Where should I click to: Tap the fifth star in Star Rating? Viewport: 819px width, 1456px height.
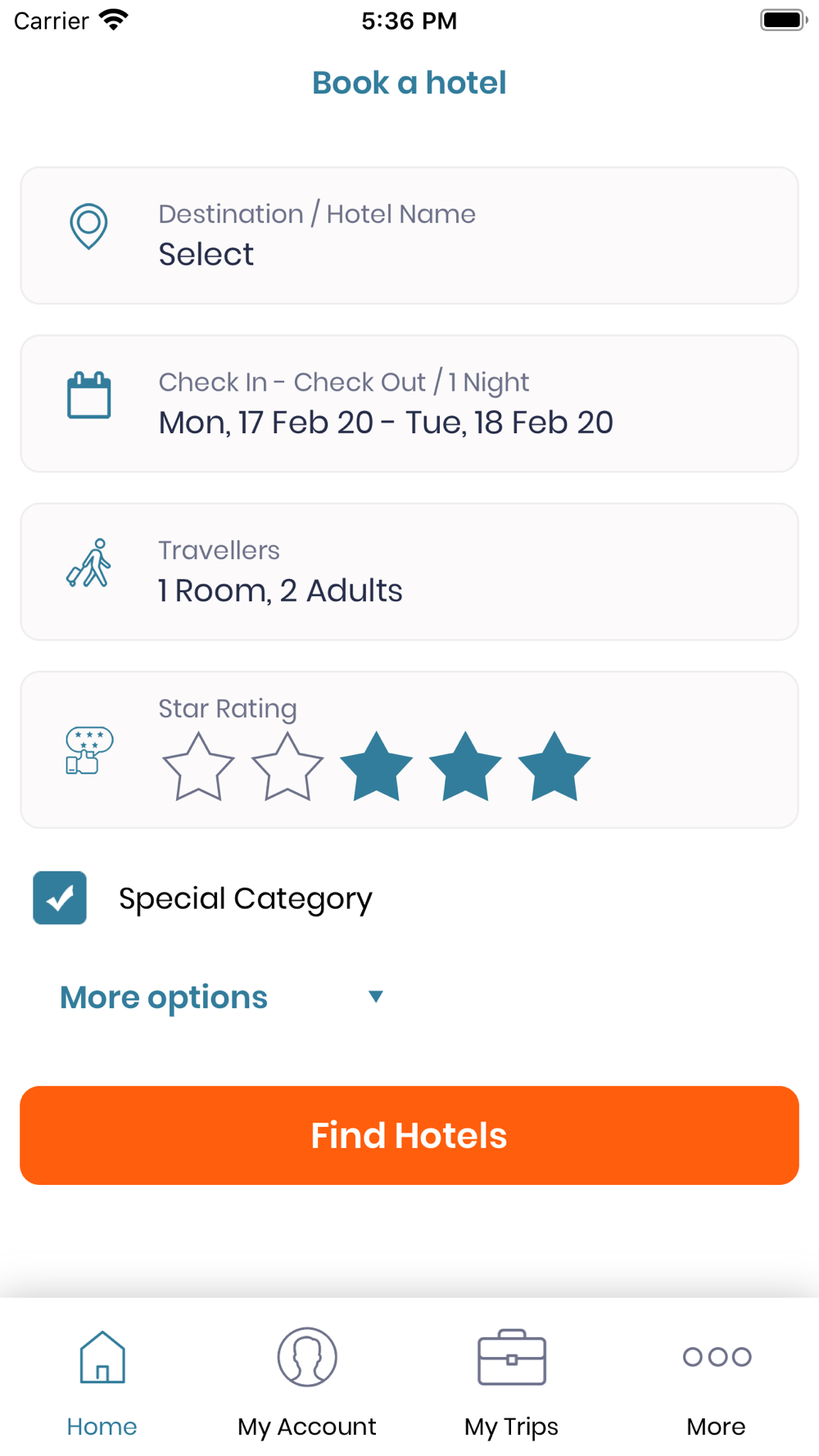pos(554,766)
